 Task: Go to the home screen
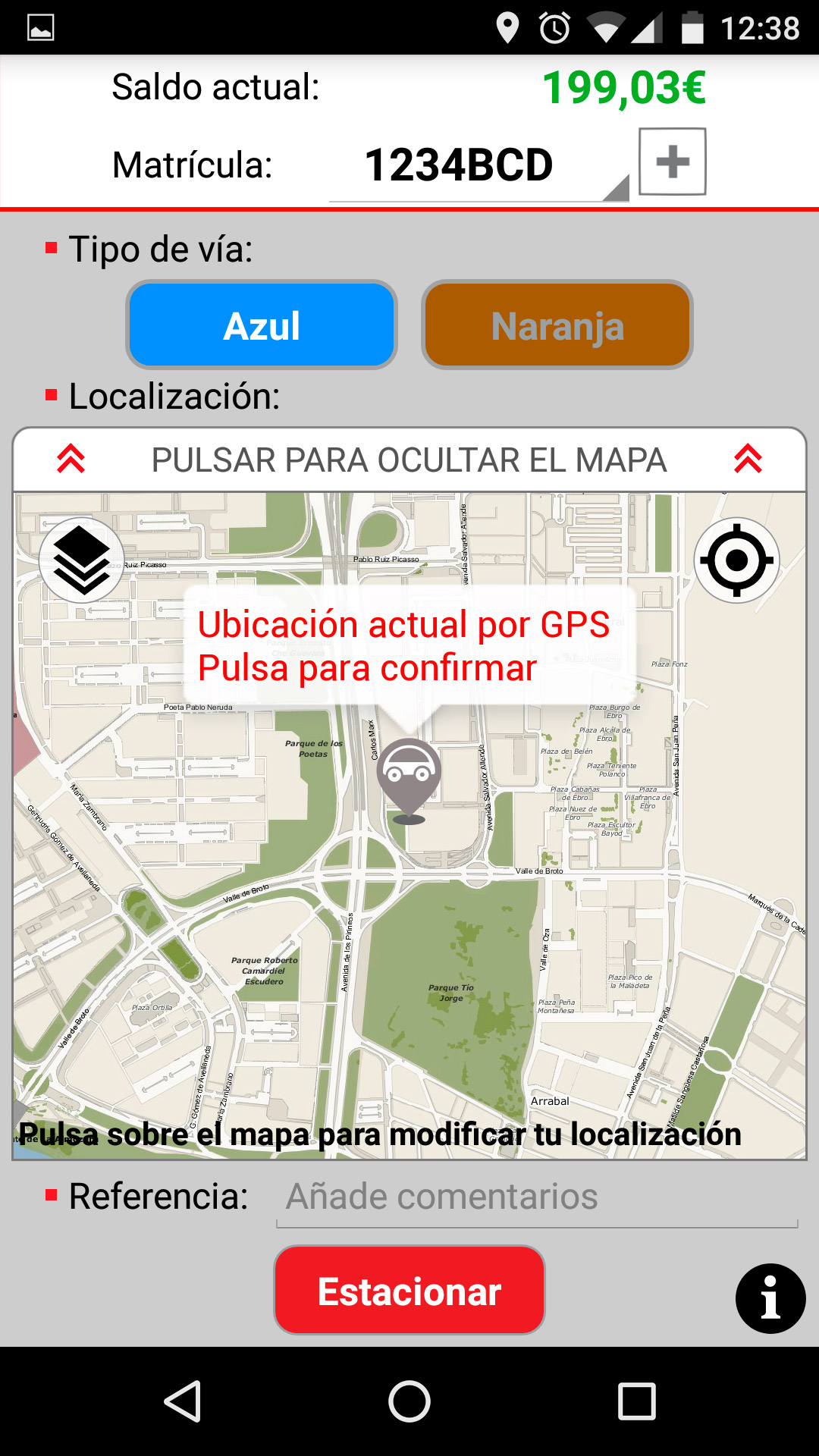(x=409, y=1401)
